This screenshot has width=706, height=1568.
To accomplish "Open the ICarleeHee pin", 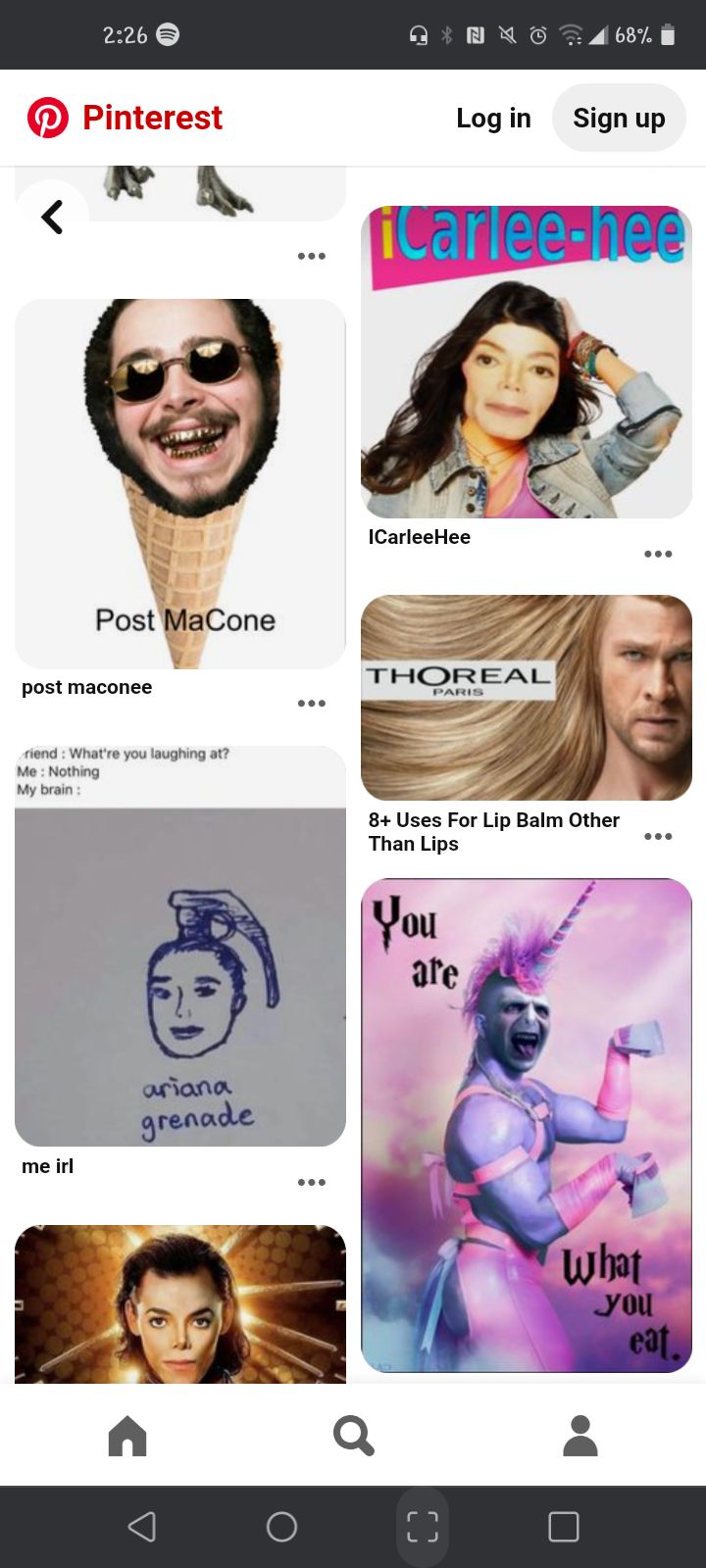I will (x=527, y=362).
